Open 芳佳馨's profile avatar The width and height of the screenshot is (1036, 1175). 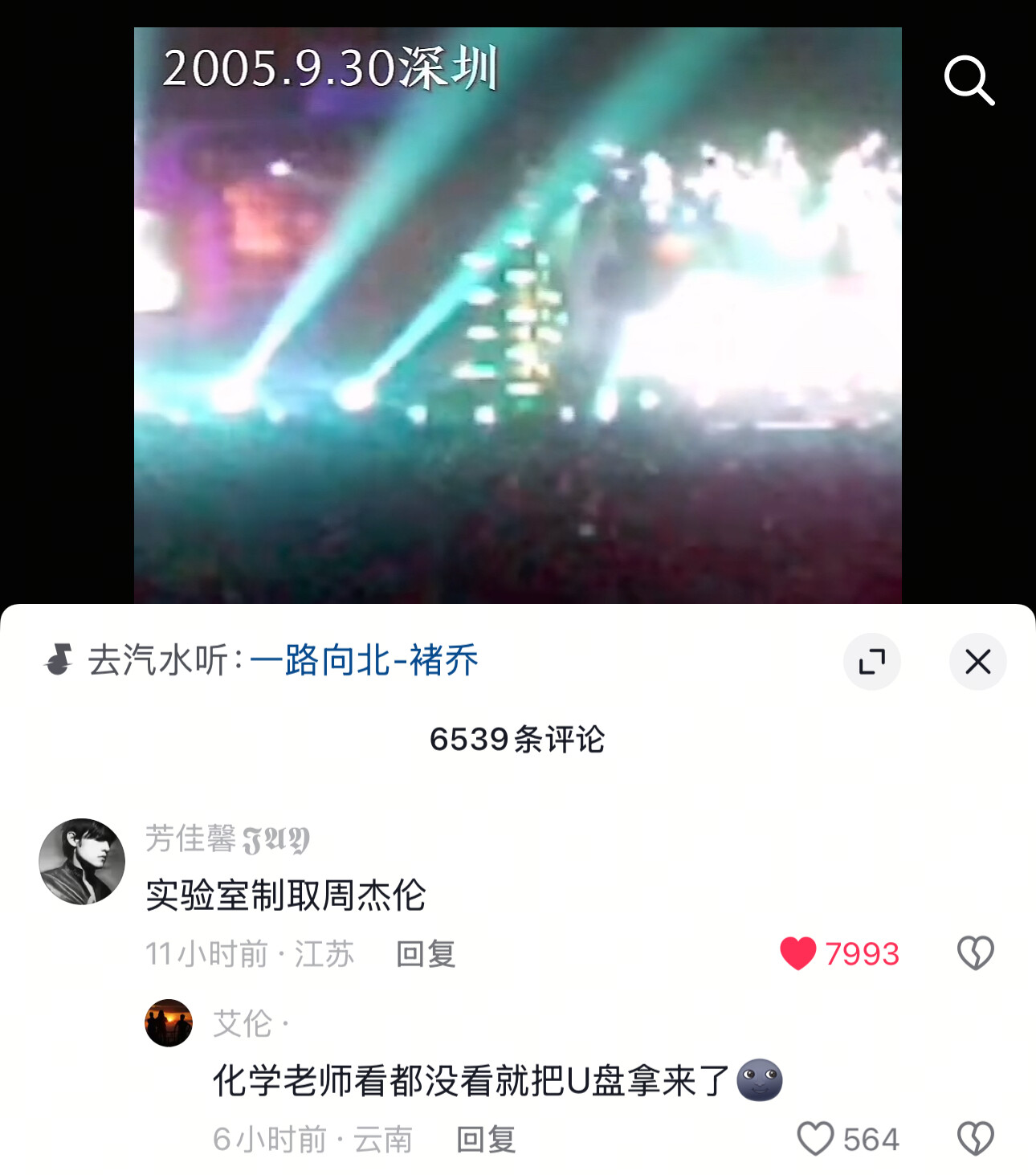[82, 862]
